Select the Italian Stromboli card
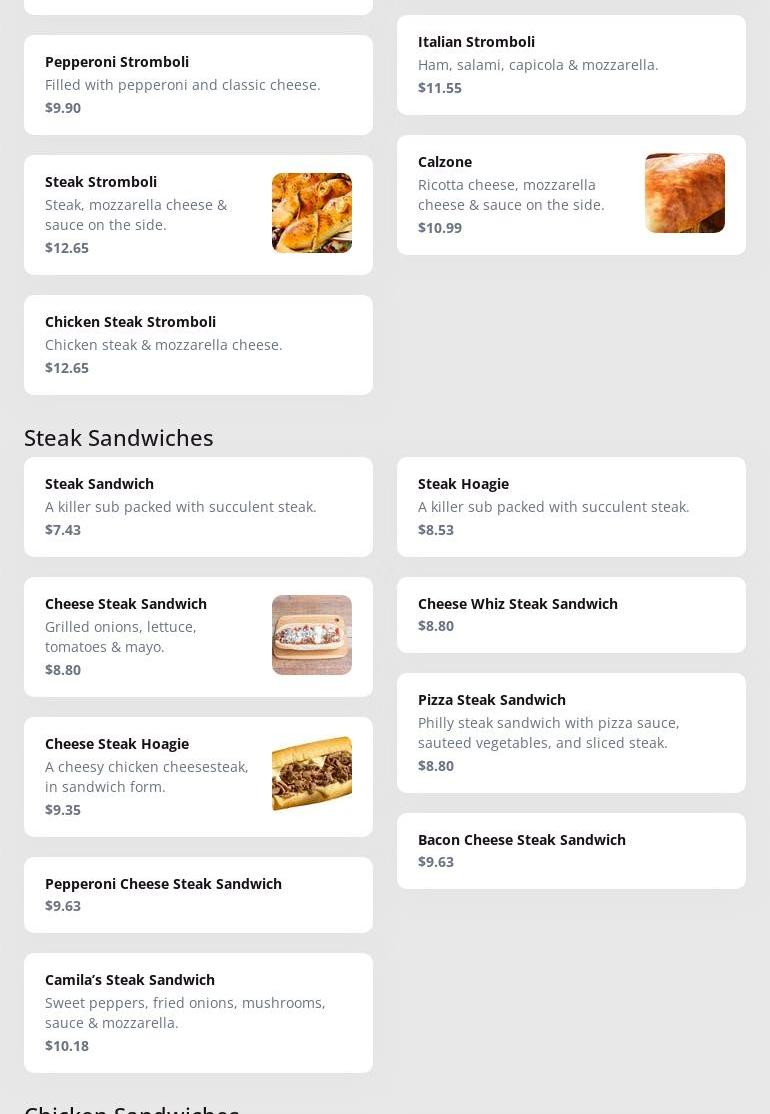This screenshot has width=770, height=1114. pyautogui.click(x=571, y=65)
